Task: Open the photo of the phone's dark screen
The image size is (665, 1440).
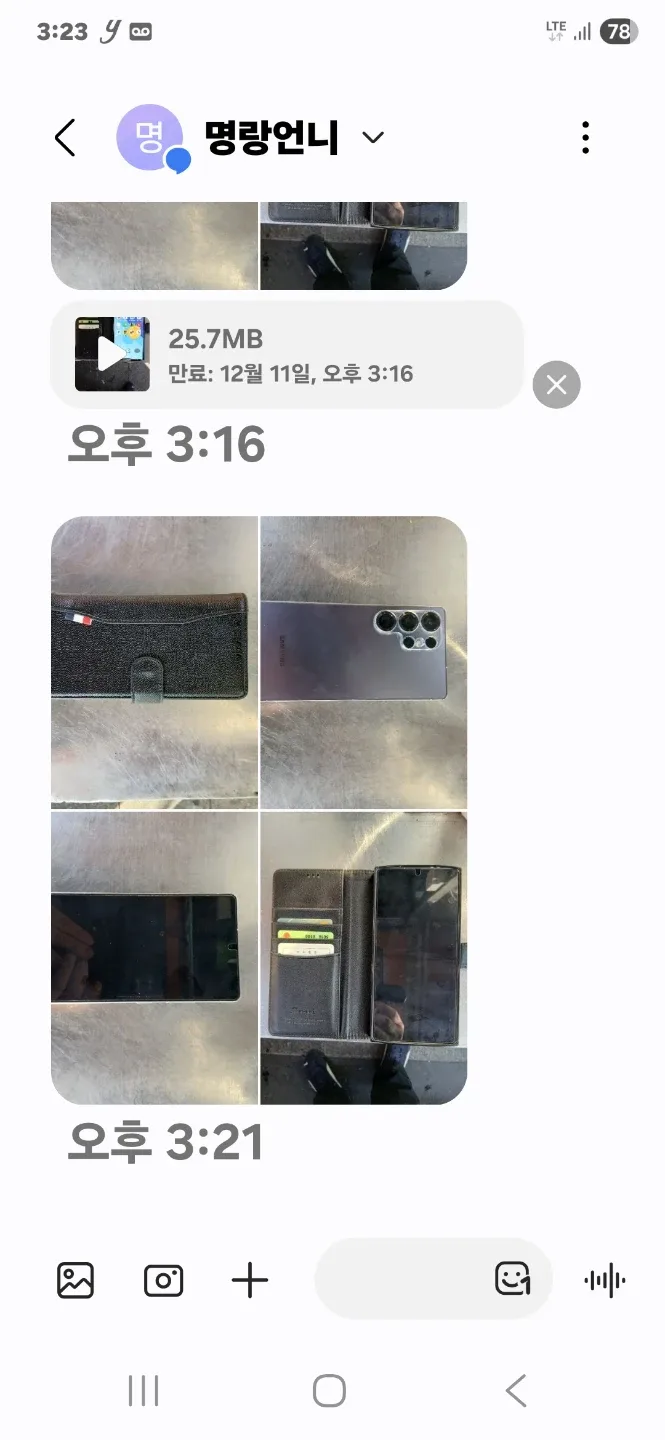Action: (x=154, y=958)
